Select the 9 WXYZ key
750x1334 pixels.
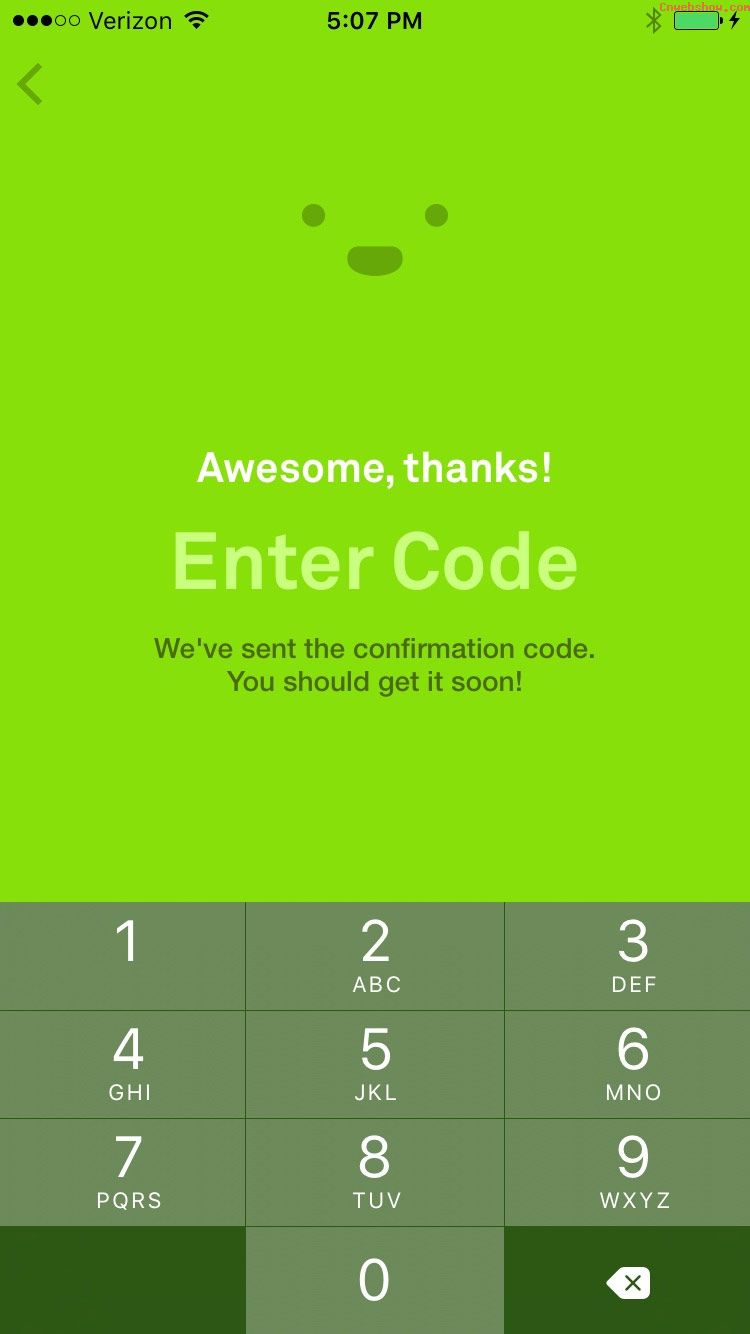pos(630,1172)
